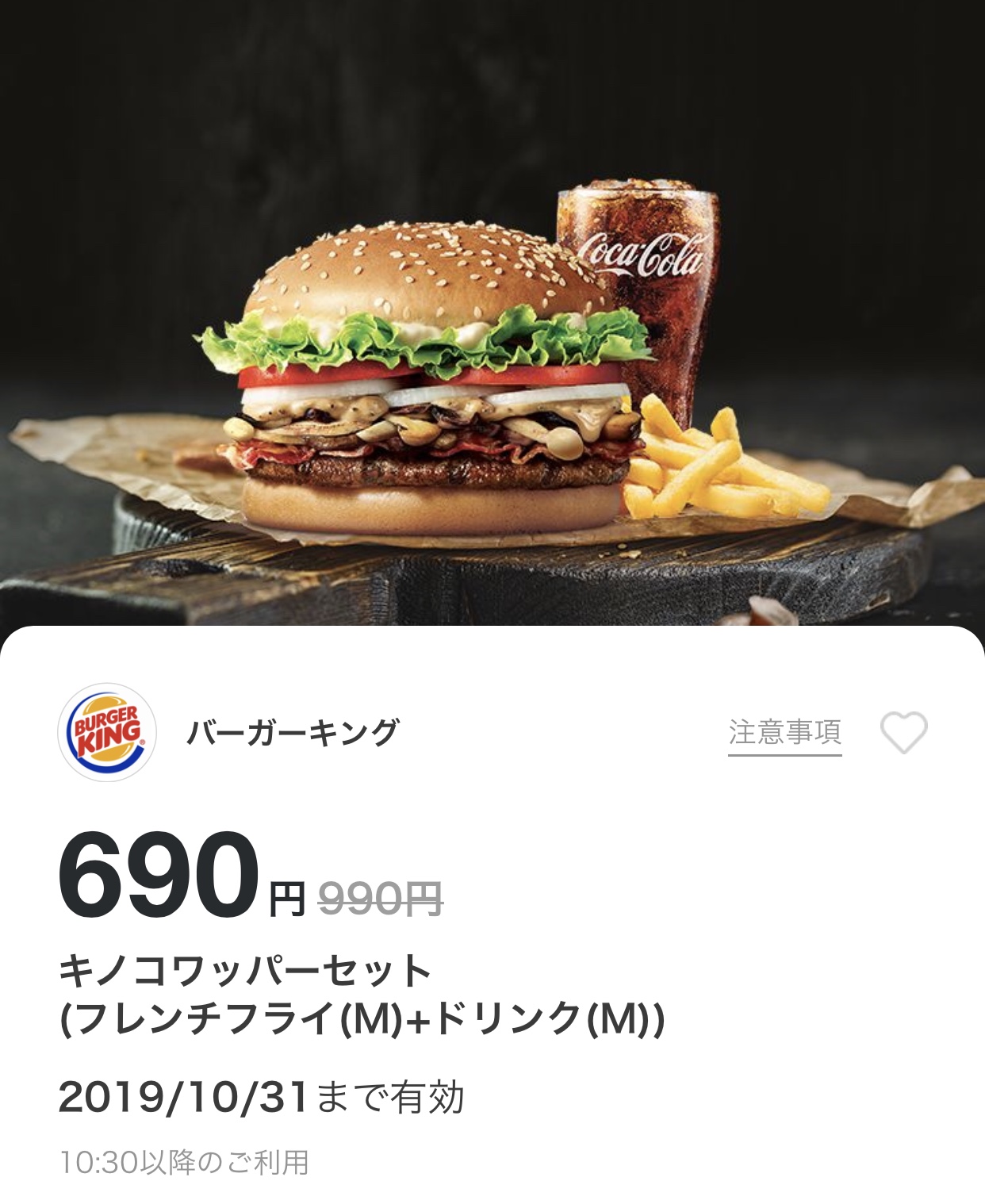This screenshot has width=985, height=1204.
Task: Open the バーガーキング store page
Action: tap(292, 733)
